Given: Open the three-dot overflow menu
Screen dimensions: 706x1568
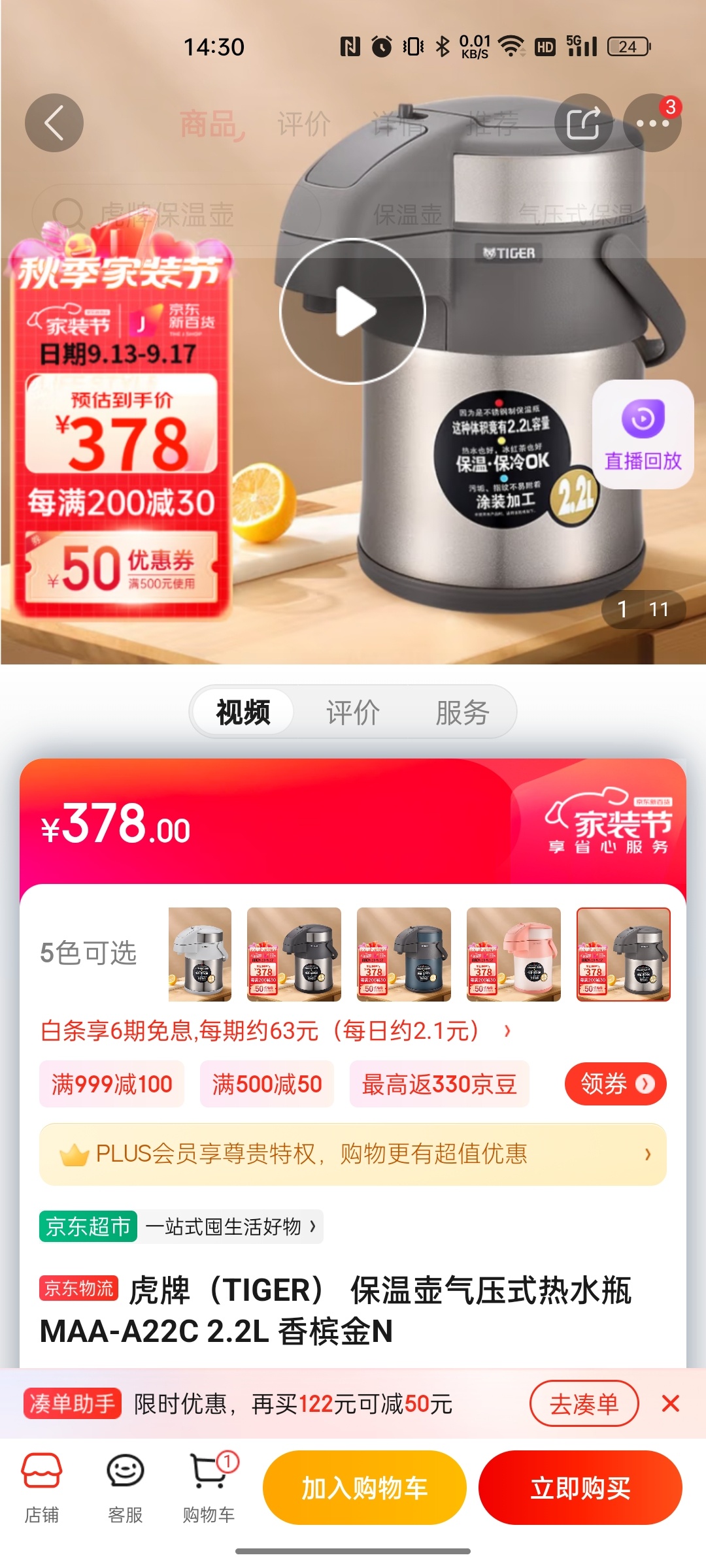Looking at the screenshot, I should pos(652,123).
